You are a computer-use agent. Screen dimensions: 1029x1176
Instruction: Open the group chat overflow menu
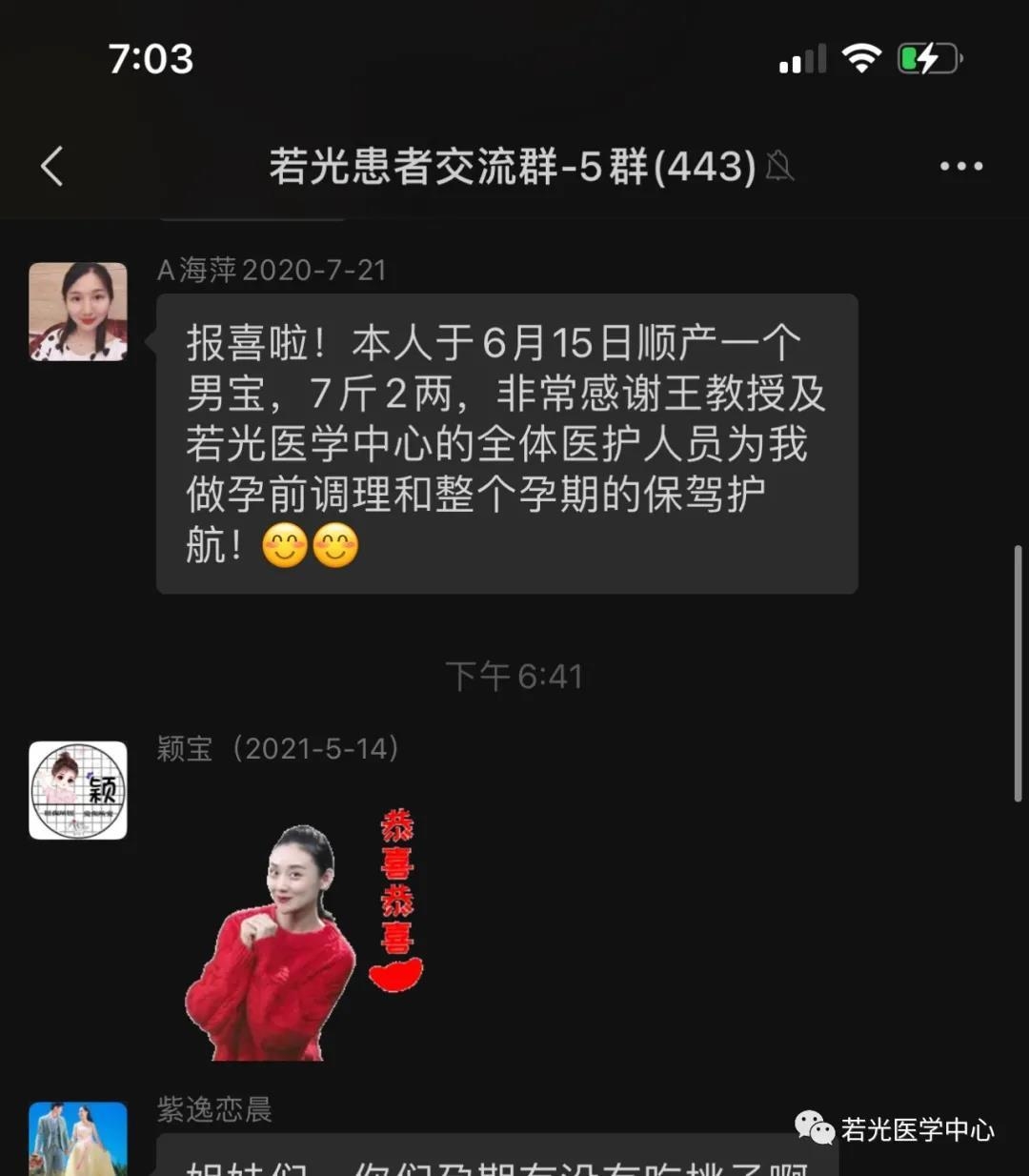[x=960, y=167]
